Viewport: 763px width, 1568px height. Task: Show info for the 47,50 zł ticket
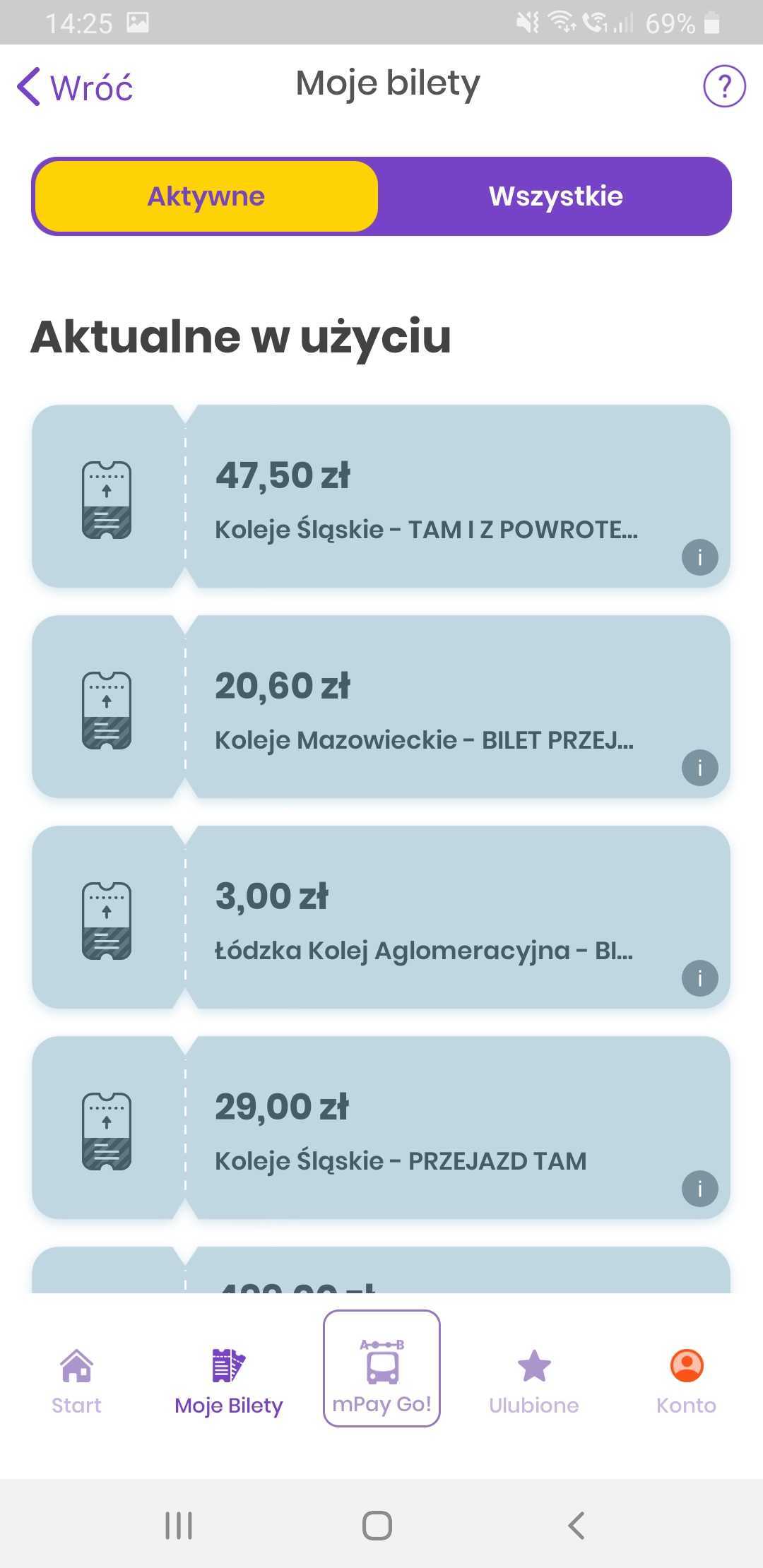pos(699,557)
